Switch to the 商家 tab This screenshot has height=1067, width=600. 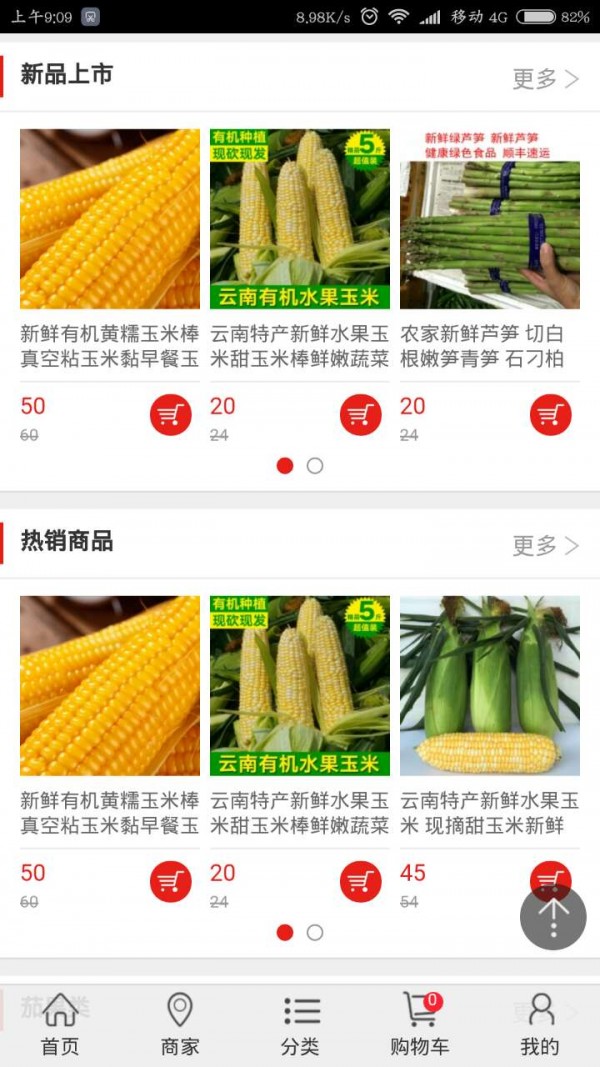[180, 1025]
